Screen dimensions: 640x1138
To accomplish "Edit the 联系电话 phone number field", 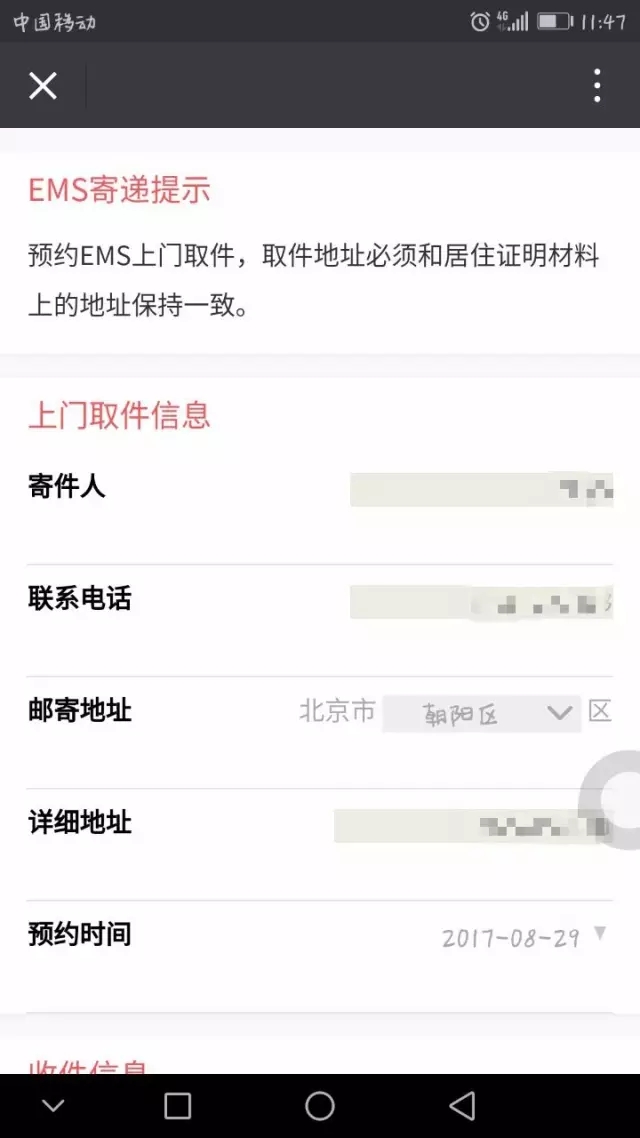I will [481, 602].
